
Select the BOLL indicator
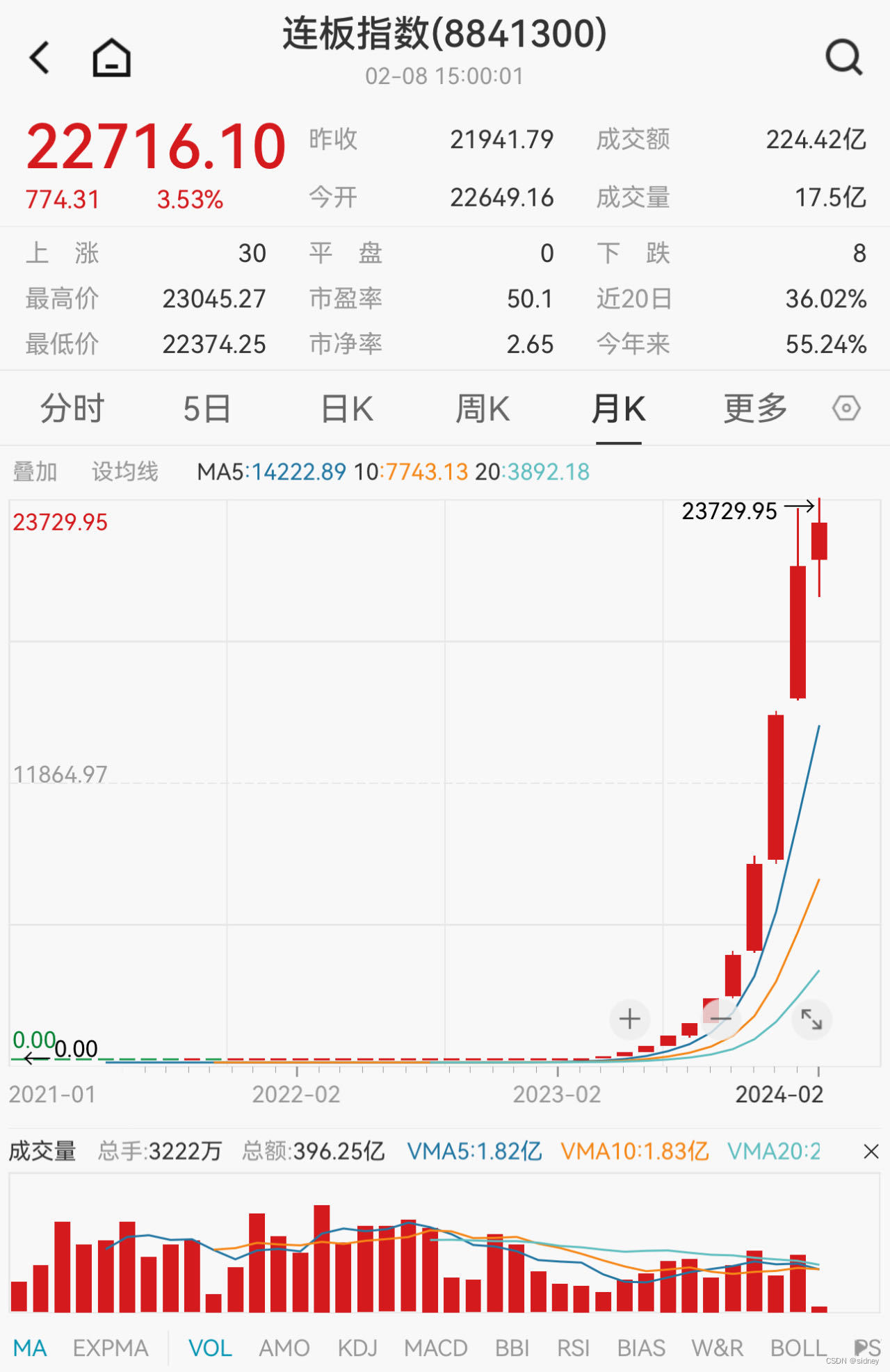coord(798,1348)
